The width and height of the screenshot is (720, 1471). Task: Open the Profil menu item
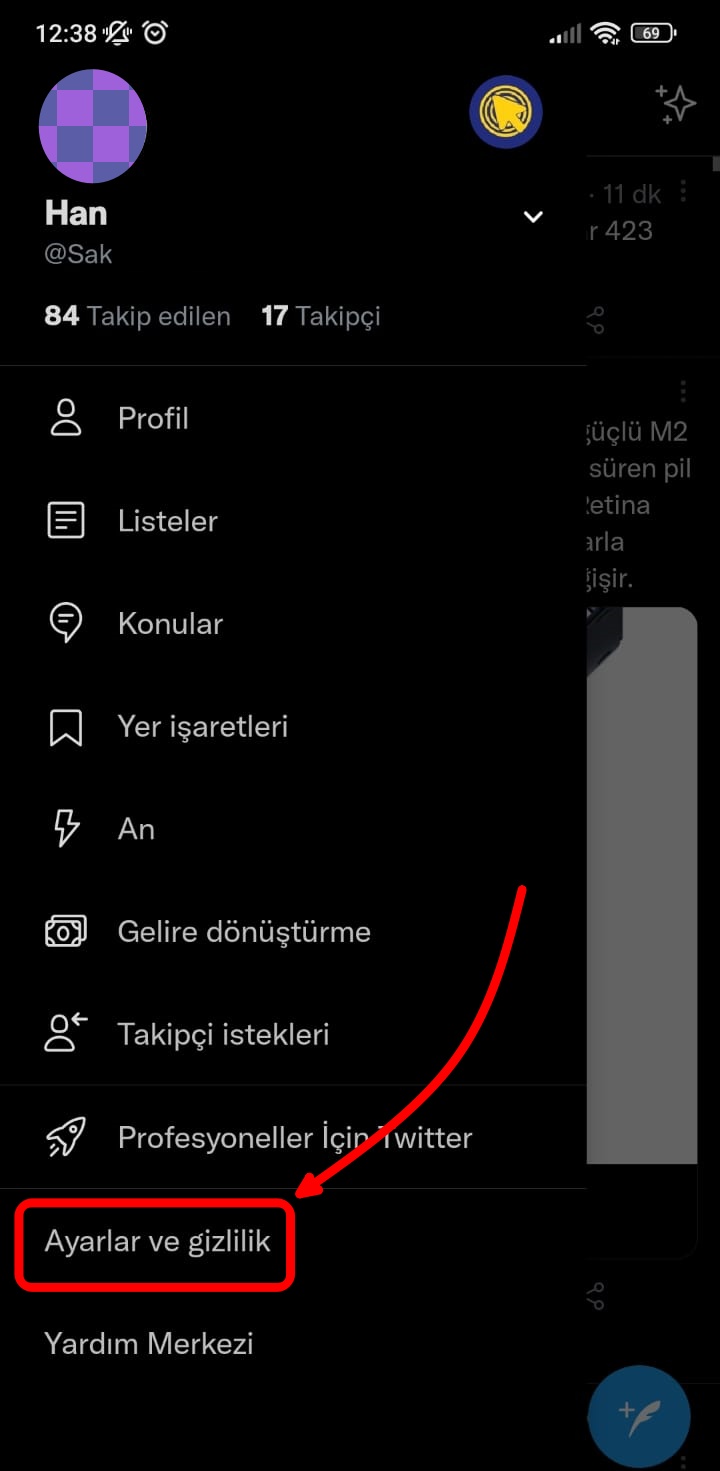(153, 418)
